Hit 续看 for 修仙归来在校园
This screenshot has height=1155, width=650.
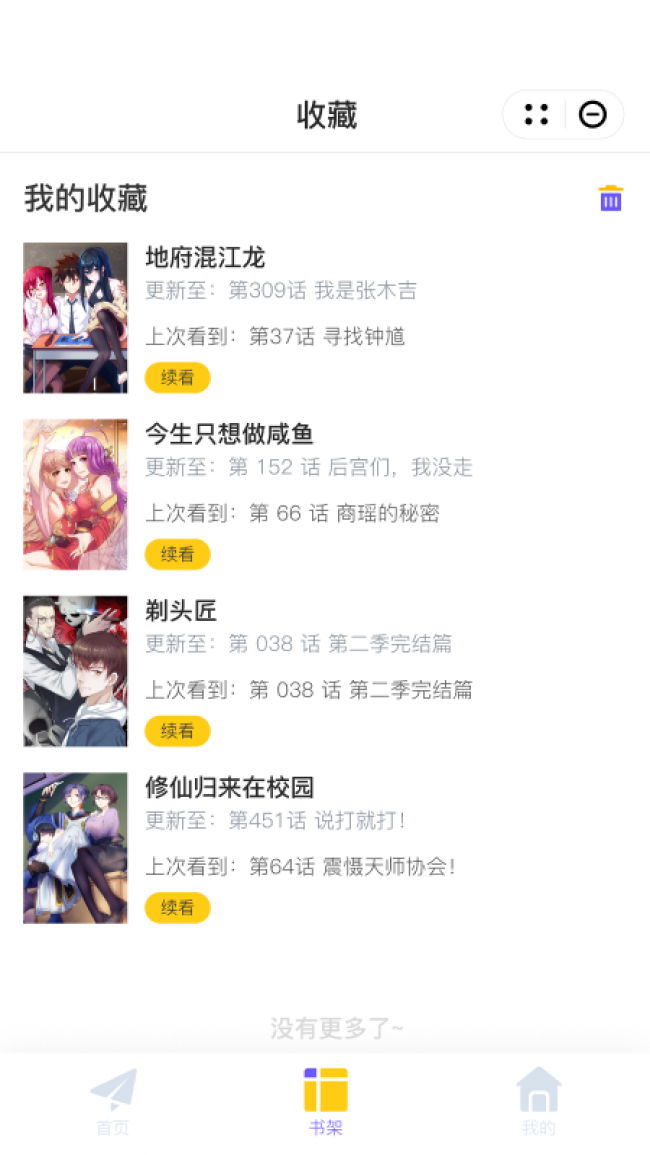177,908
